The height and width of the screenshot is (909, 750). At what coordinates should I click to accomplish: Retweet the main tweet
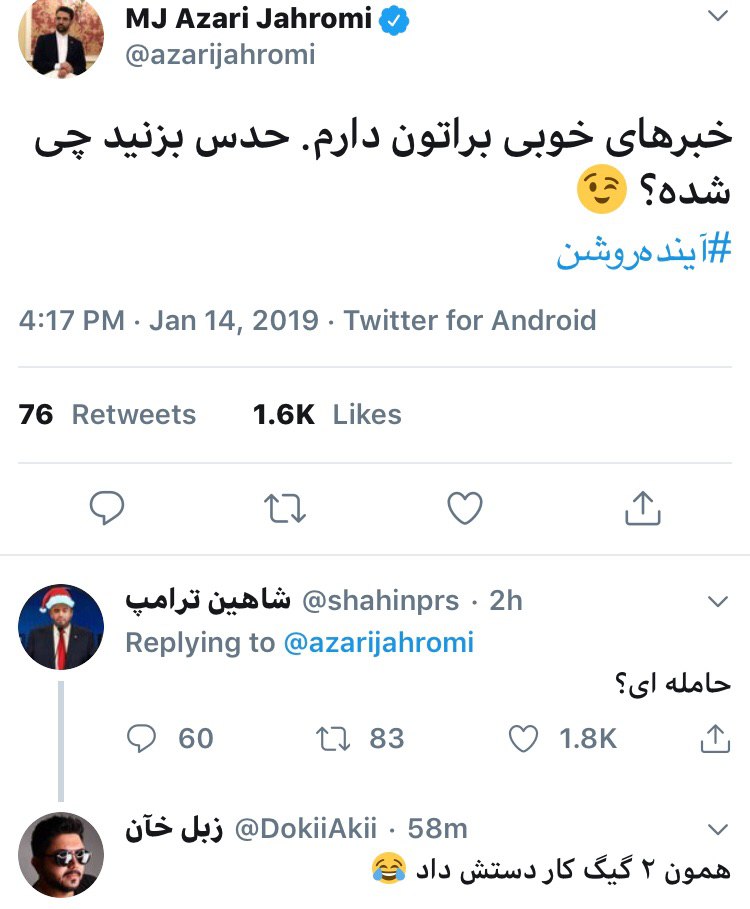click(285, 509)
